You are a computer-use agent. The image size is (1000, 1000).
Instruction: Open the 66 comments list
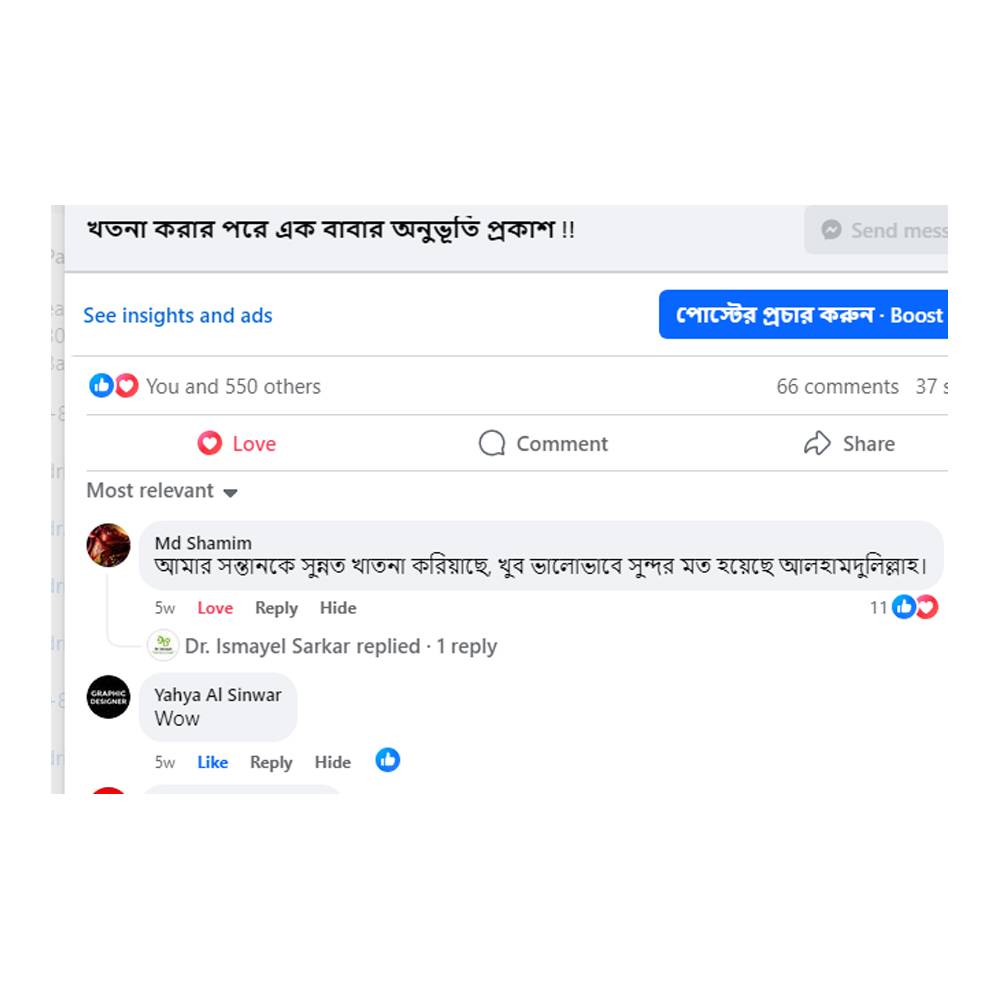click(837, 387)
